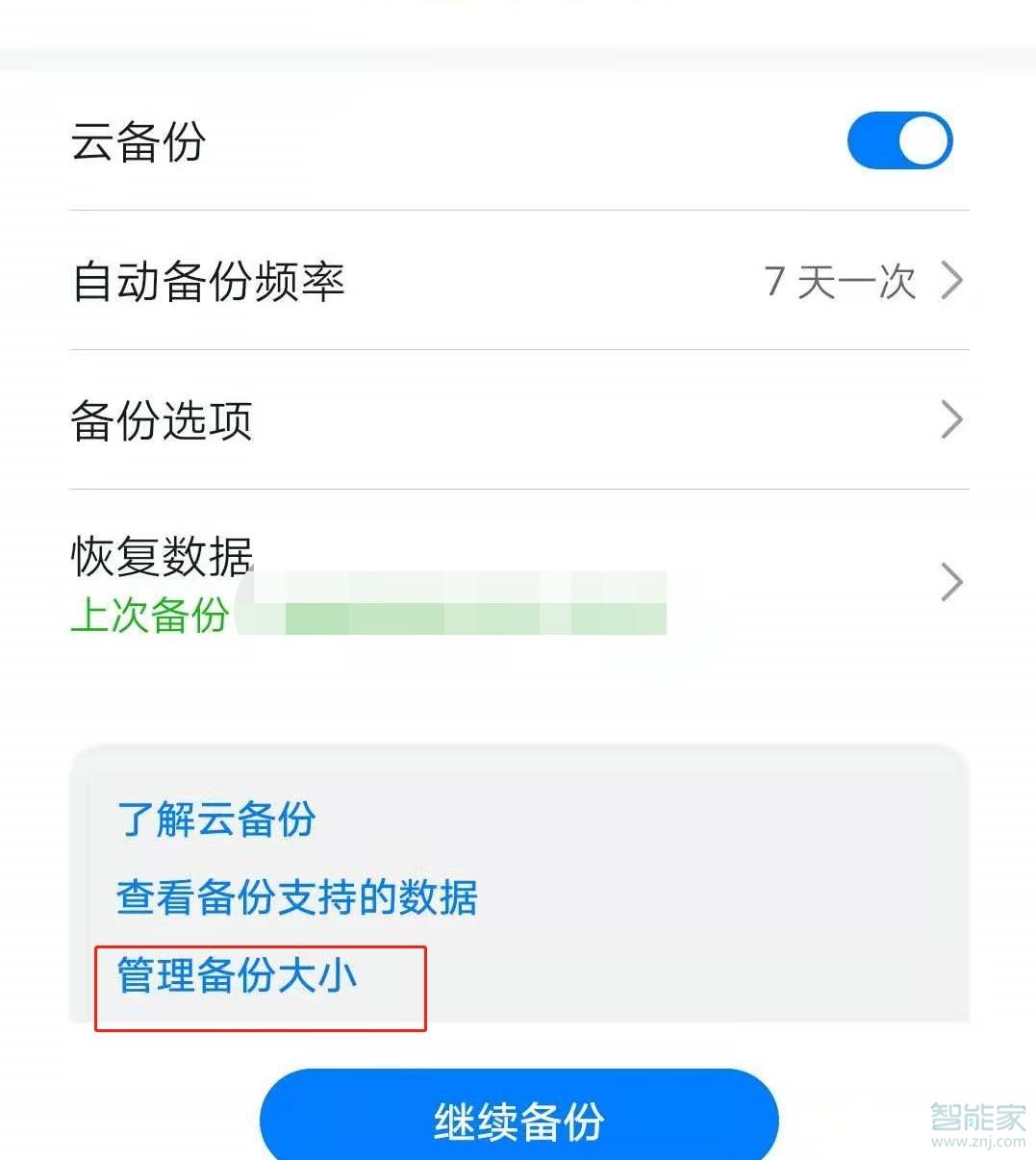The height and width of the screenshot is (1160, 1036).
Task: Open the 自动备份频率 chevron arrow
Action: pos(951,280)
